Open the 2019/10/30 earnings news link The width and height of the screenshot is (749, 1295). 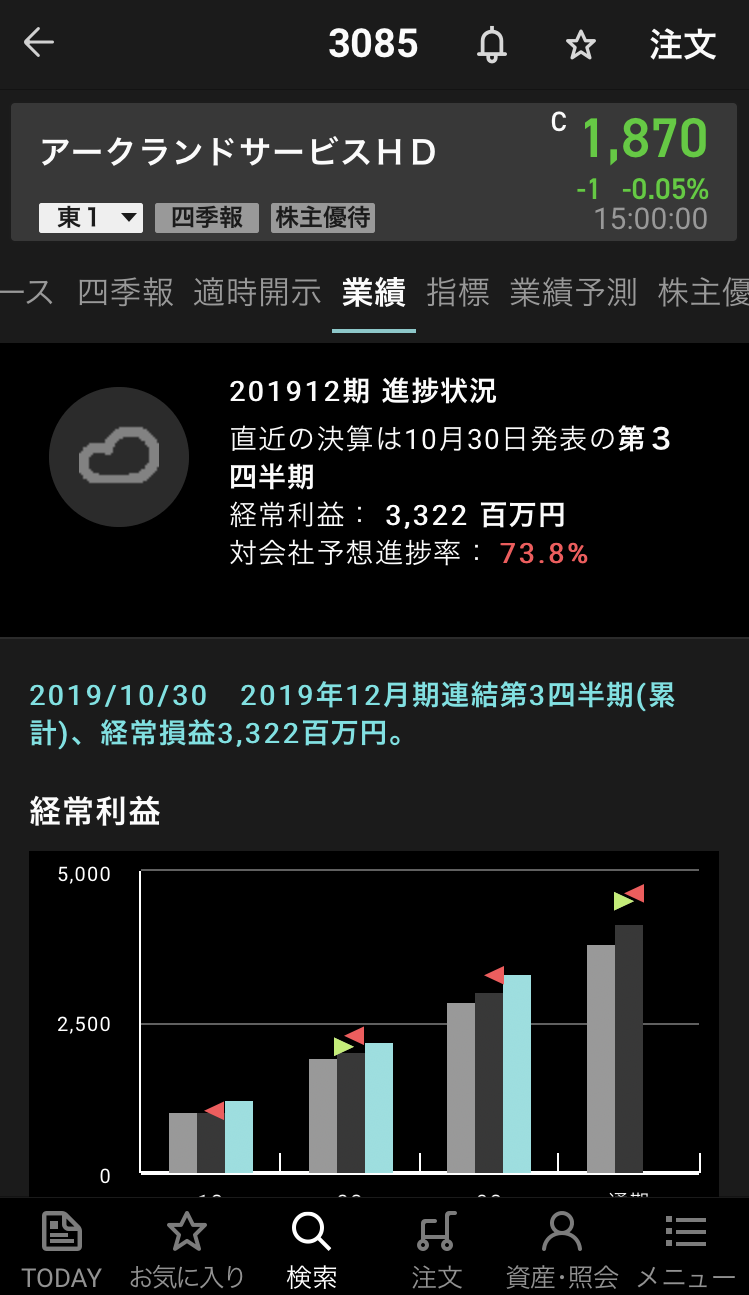click(352, 714)
